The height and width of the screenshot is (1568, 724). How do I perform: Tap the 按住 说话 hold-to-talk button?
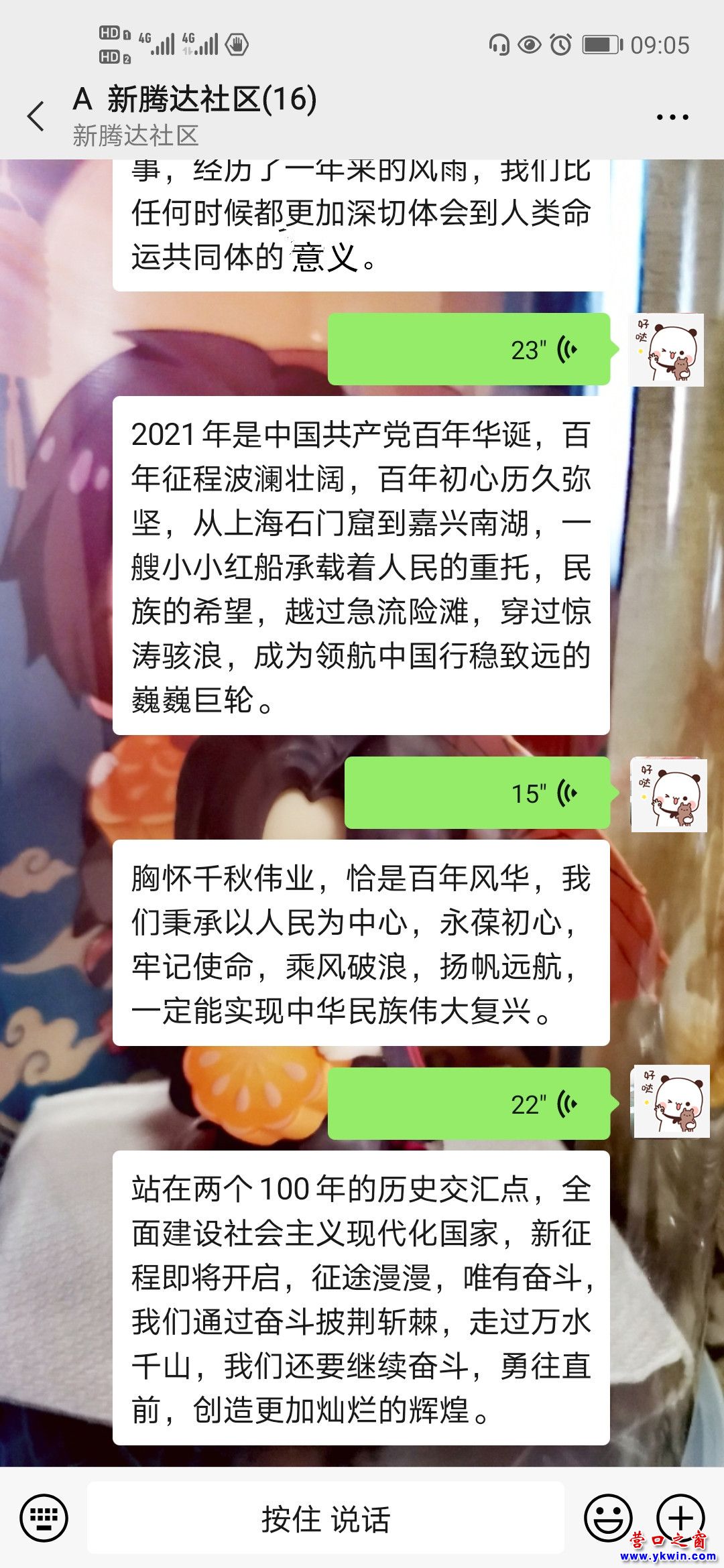326,1518
